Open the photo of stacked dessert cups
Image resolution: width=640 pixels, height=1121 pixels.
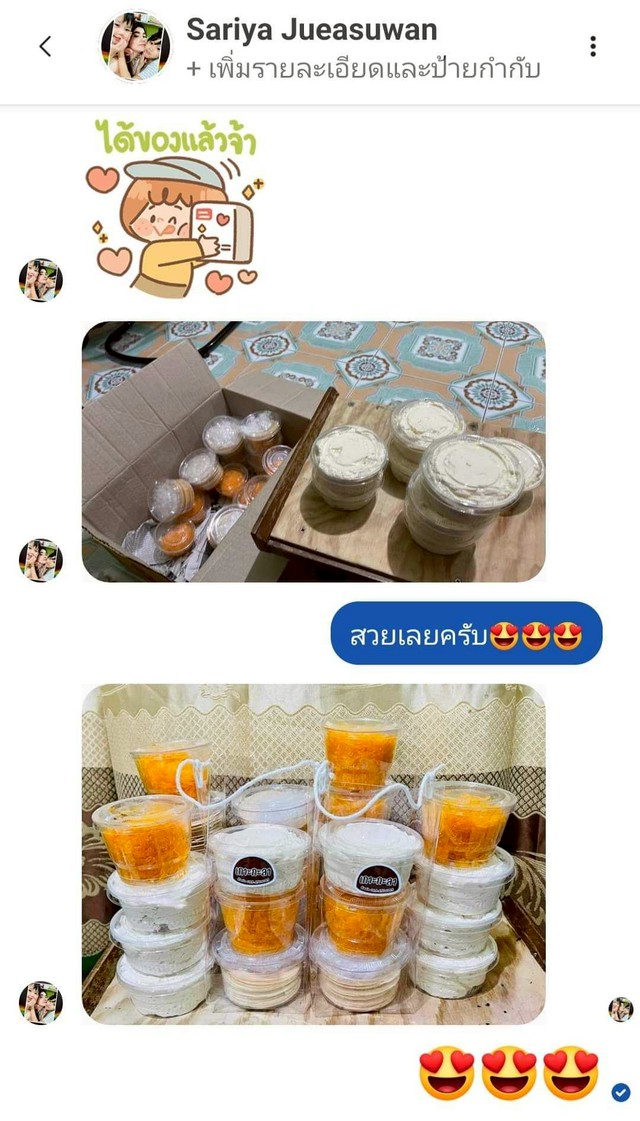point(313,854)
